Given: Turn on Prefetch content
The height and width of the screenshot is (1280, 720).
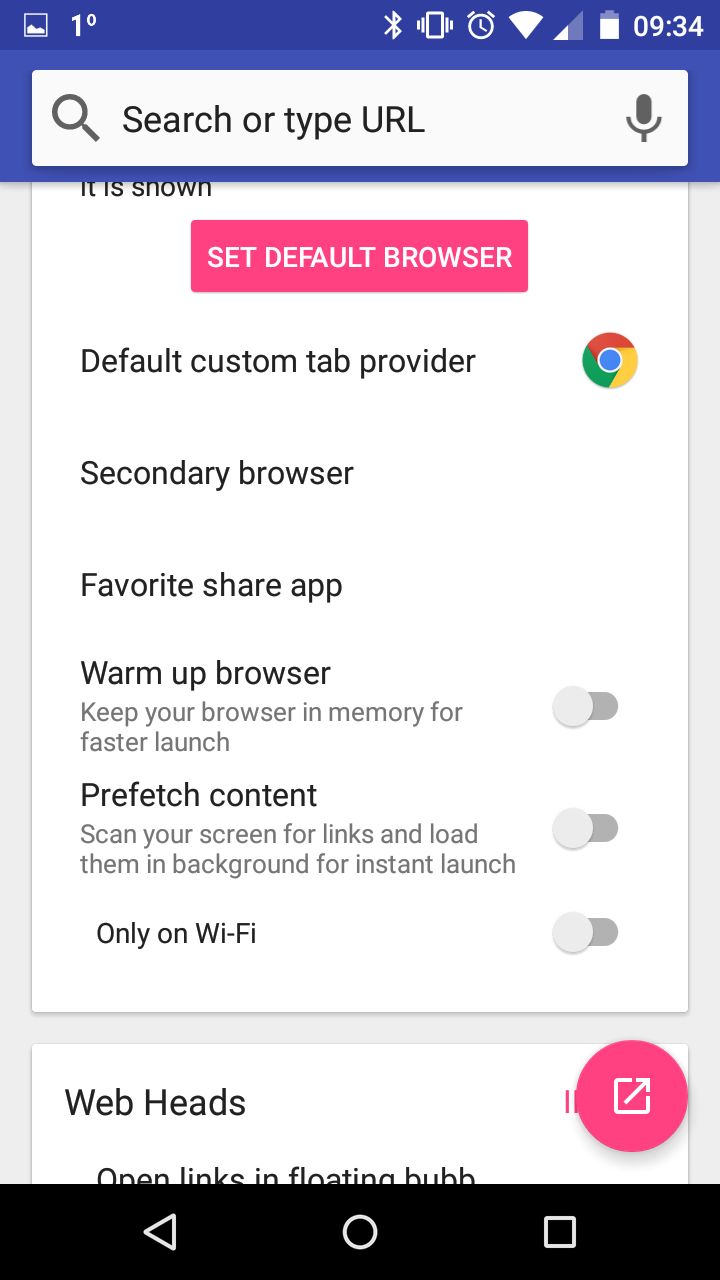Looking at the screenshot, I should pyautogui.click(x=586, y=829).
